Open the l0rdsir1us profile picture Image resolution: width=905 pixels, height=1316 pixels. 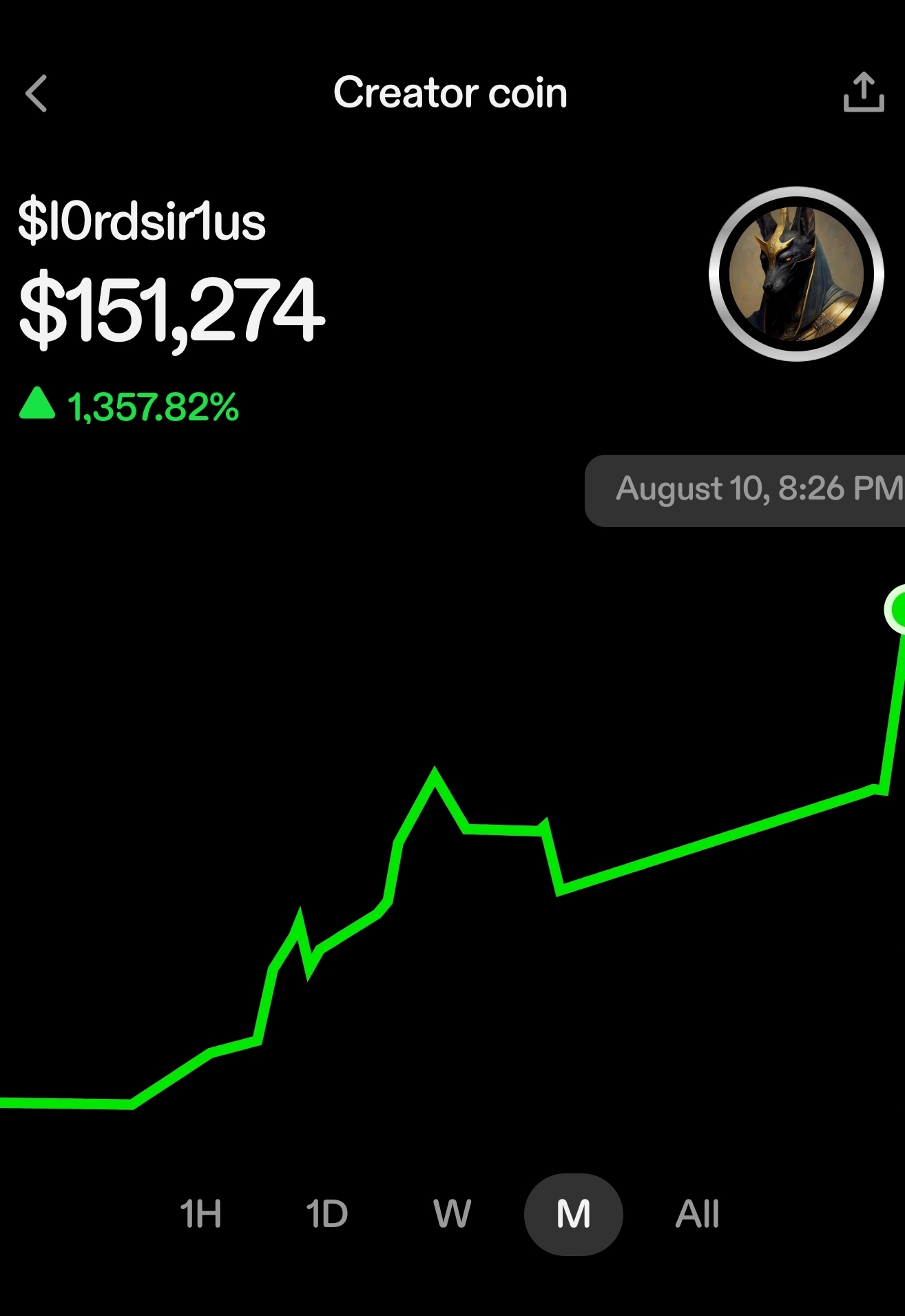(x=796, y=274)
